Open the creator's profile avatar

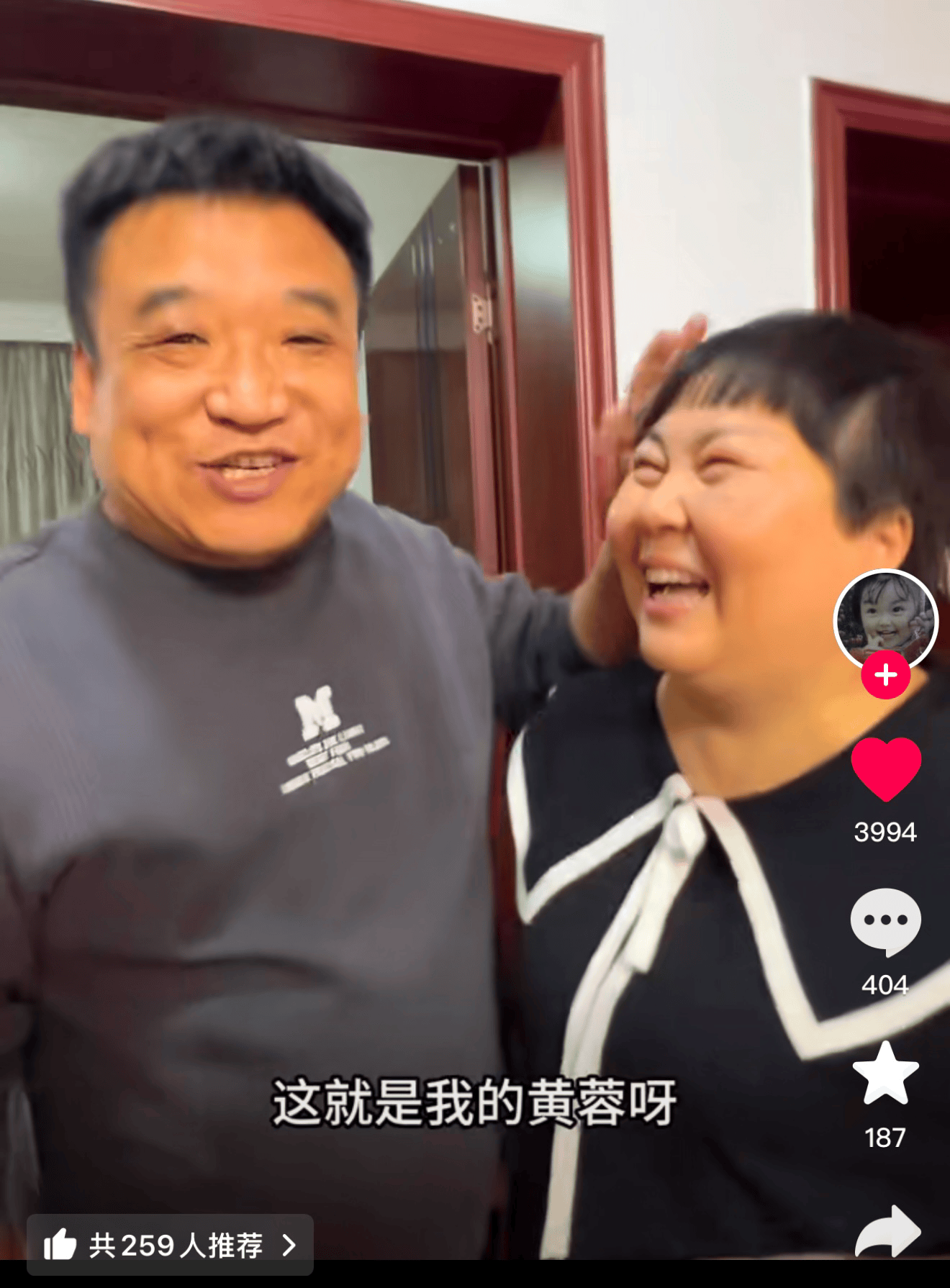click(885, 619)
